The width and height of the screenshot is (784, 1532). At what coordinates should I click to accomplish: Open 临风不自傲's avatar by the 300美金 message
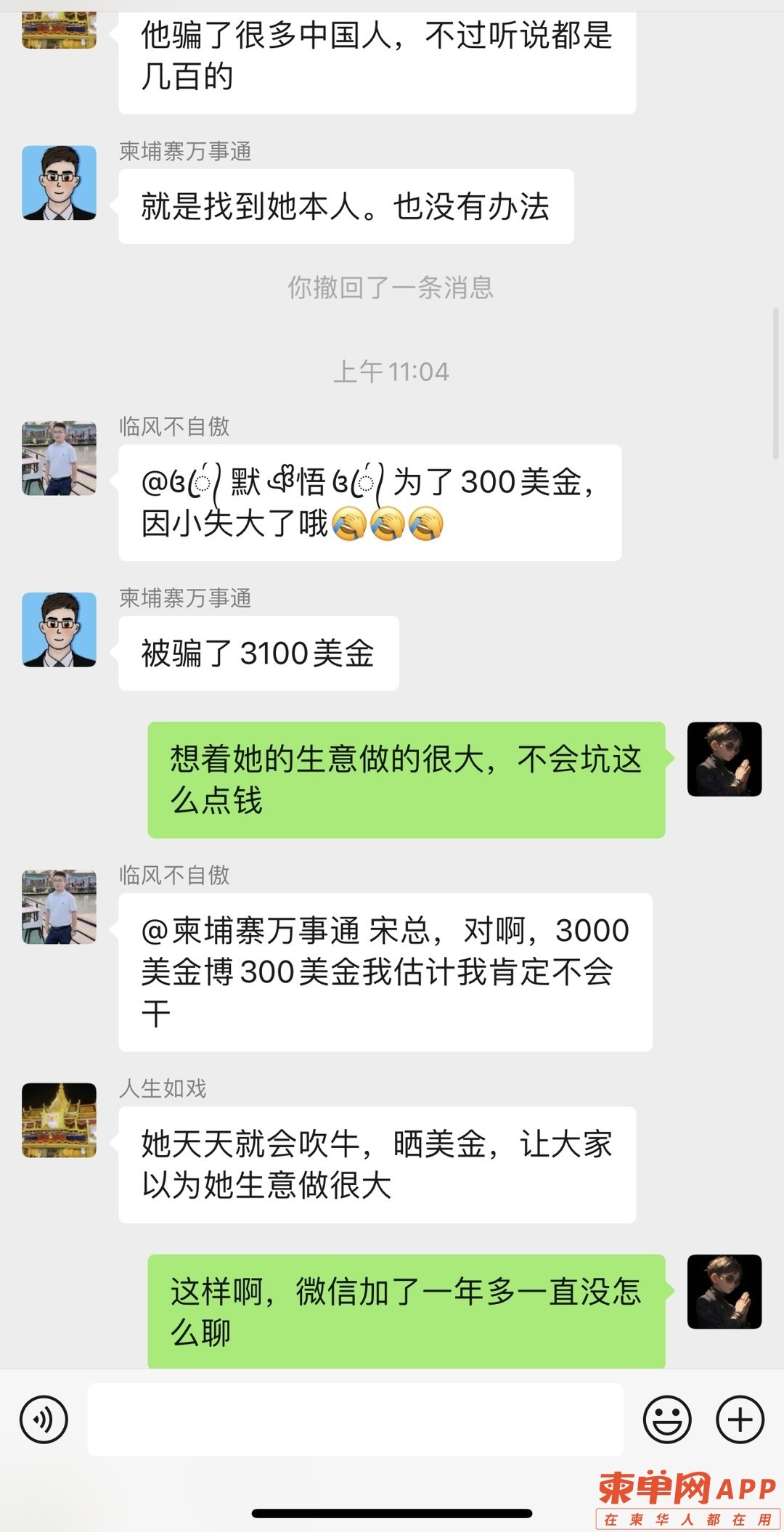click(x=59, y=458)
